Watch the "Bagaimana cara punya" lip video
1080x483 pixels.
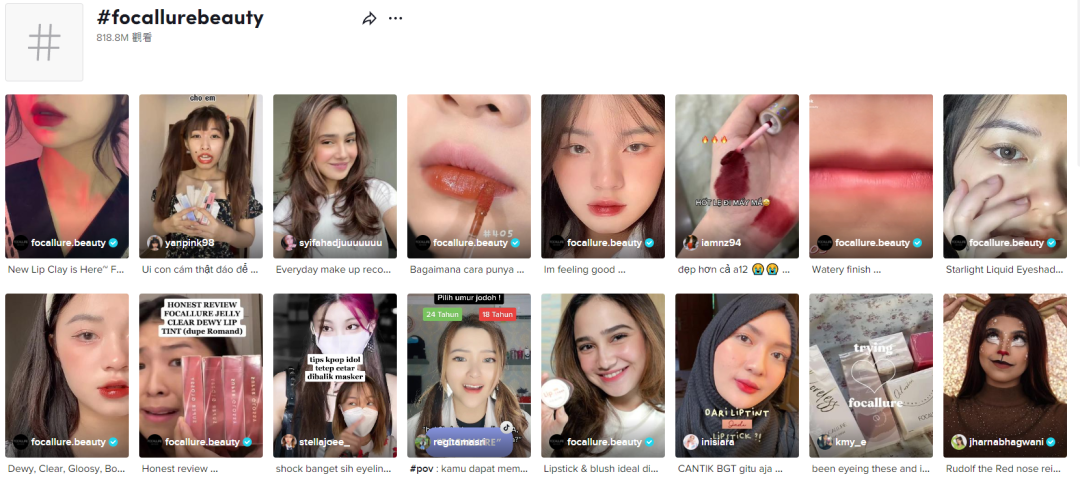469,177
